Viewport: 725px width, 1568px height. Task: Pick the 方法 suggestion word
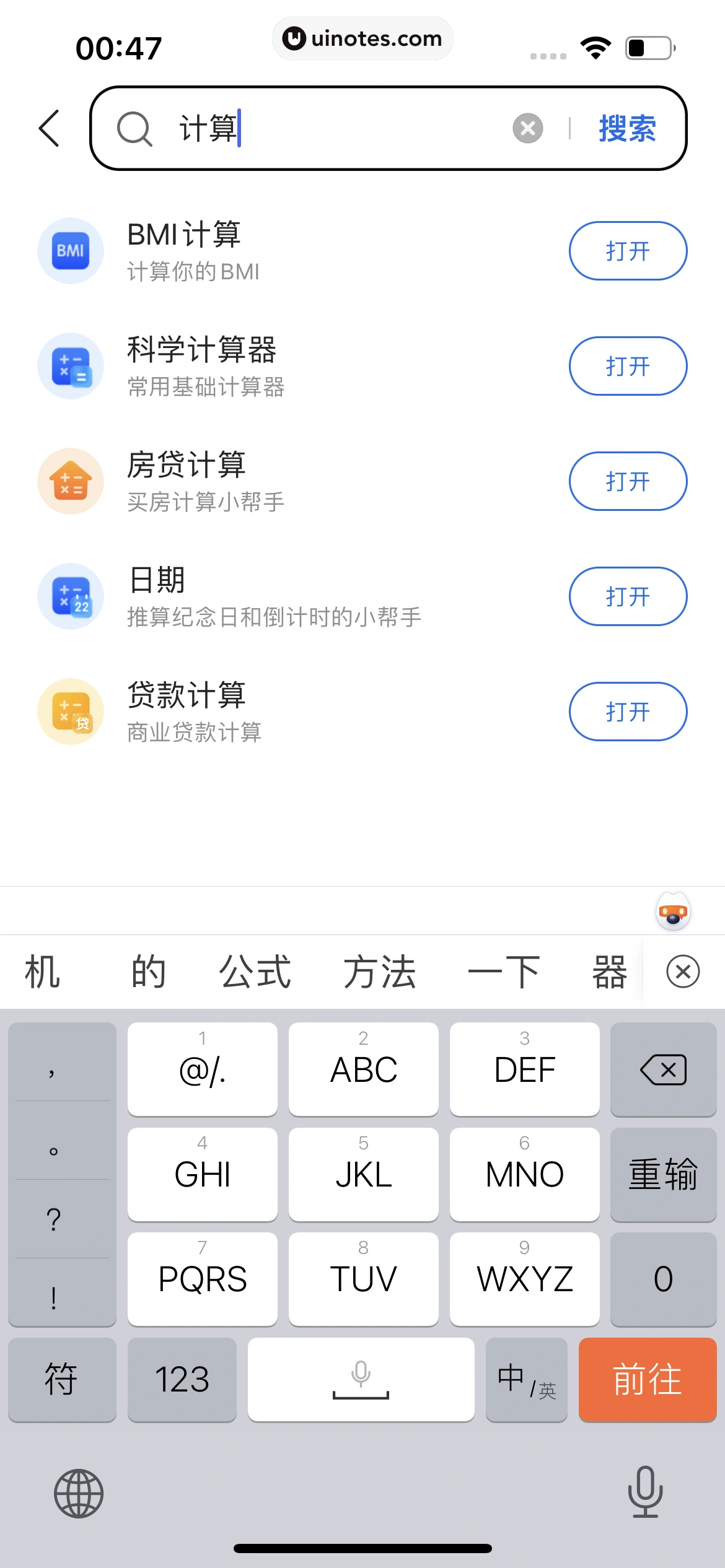pos(379,972)
